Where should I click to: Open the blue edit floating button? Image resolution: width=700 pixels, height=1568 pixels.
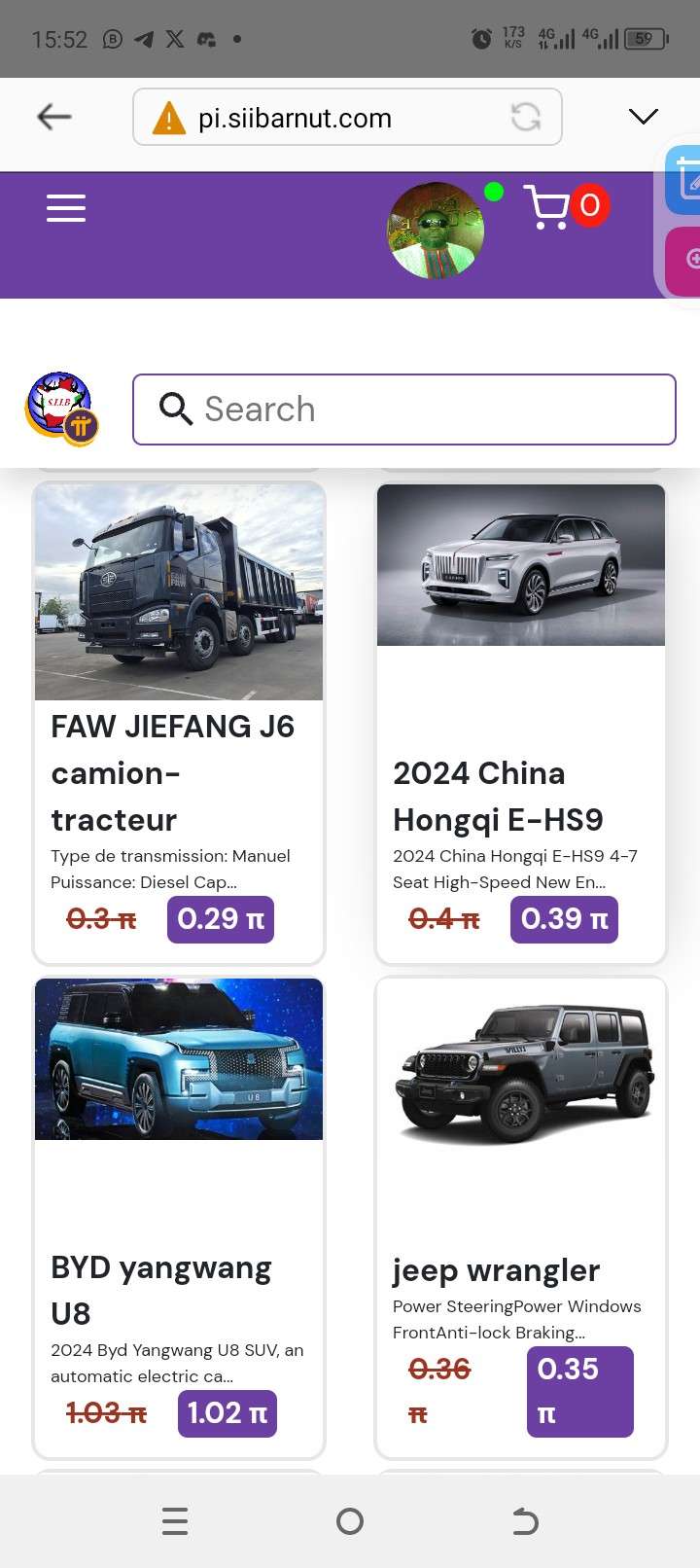(x=684, y=180)
